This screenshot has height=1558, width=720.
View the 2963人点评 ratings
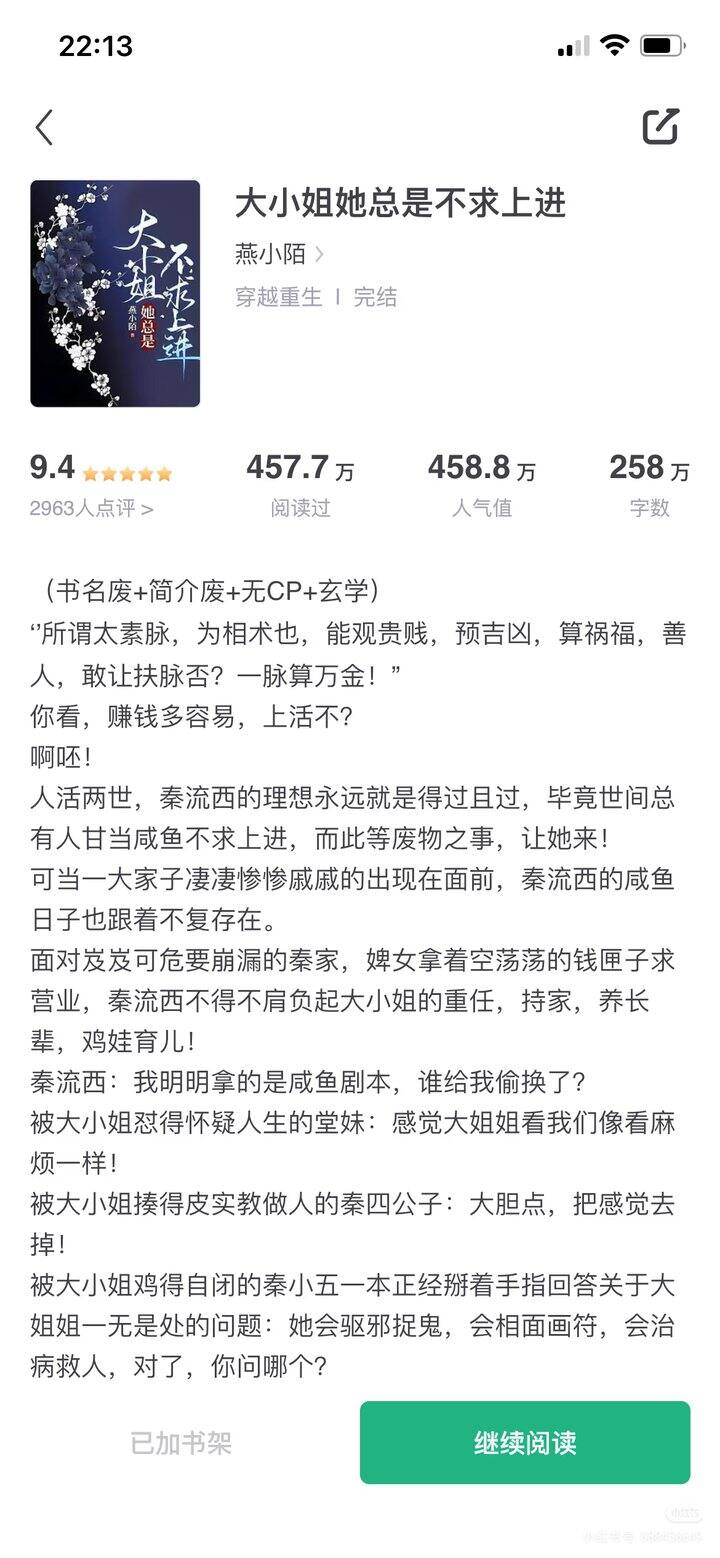pos(91,508)
